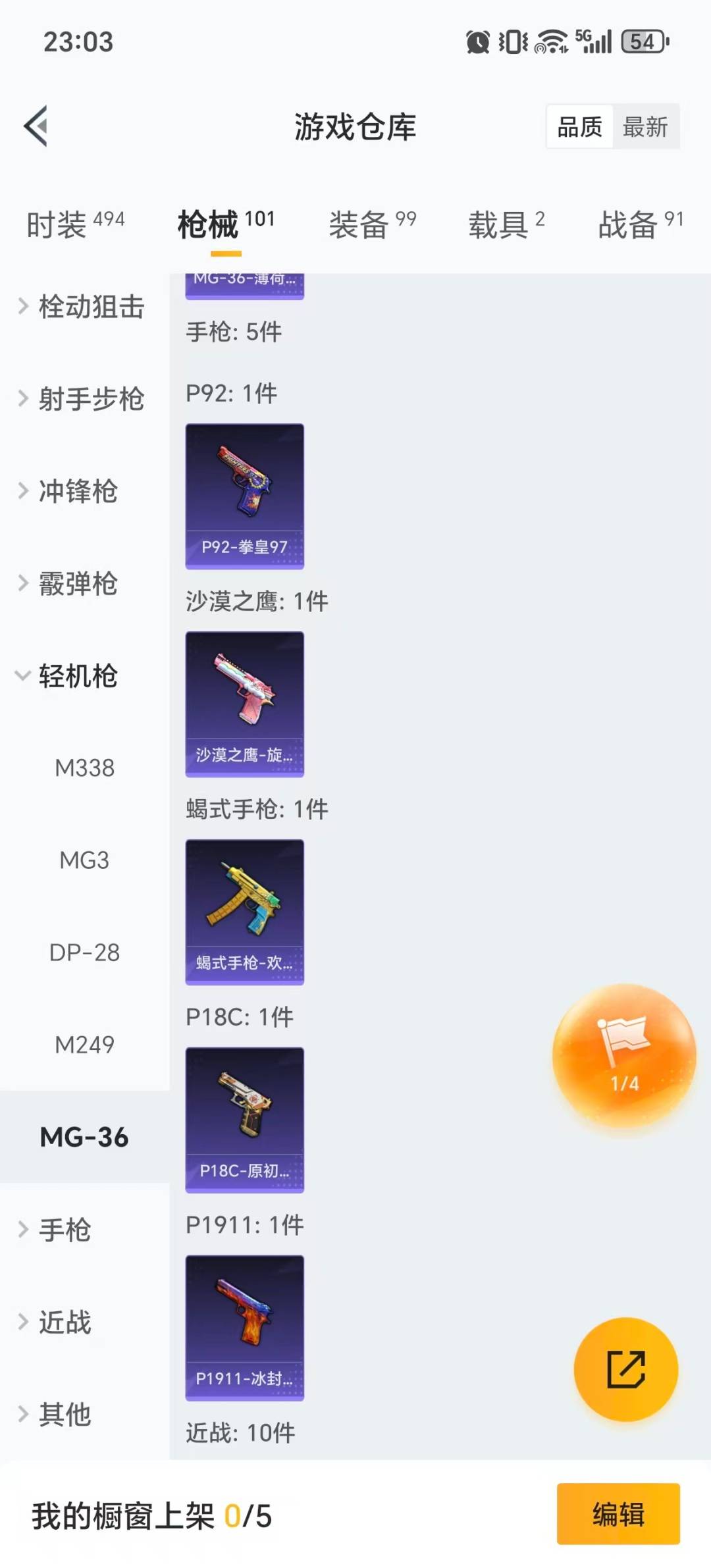711x1568 pixels.
Task: Select MG-36 in the weapon list
Action: tap(84, 1137)
